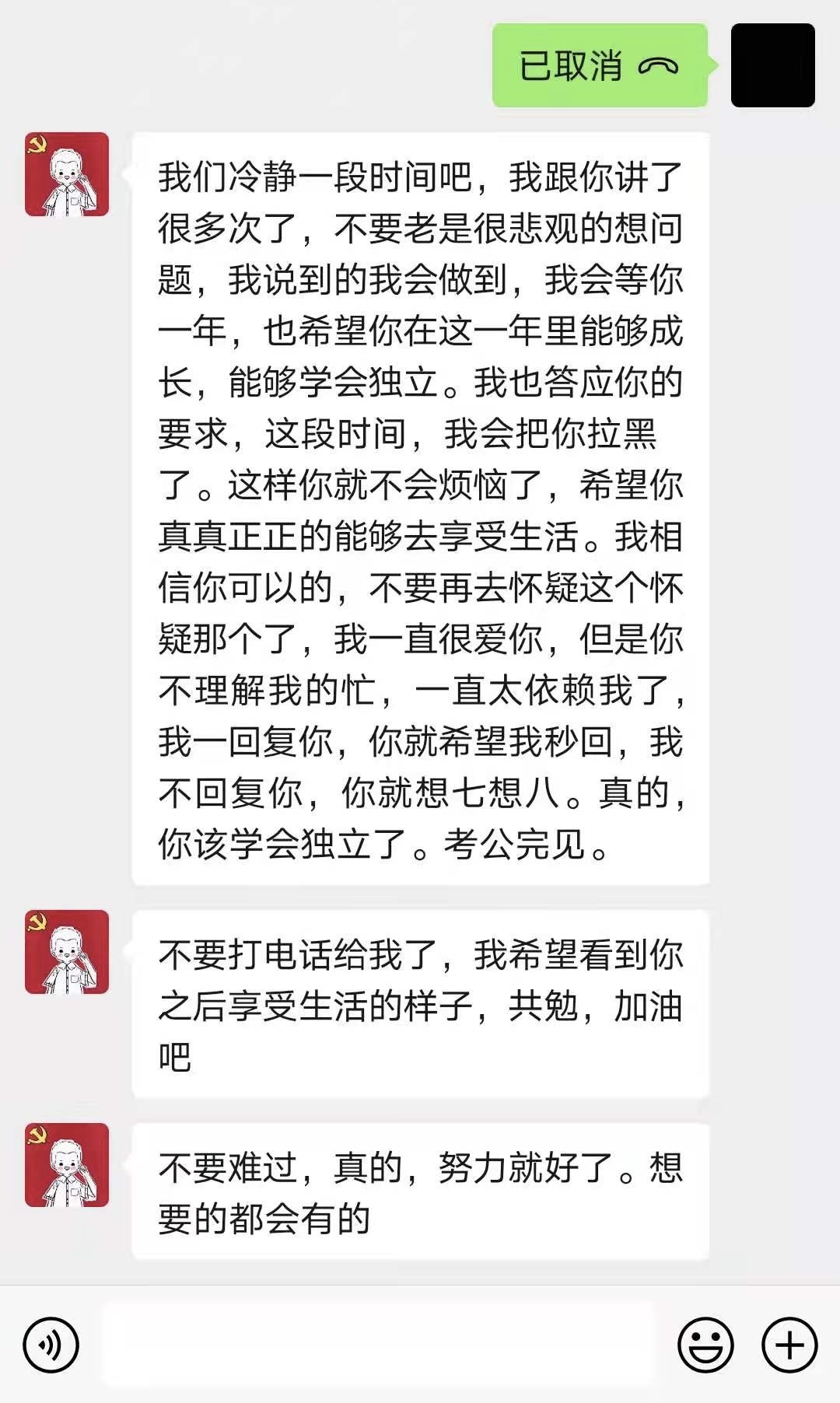This screenshot has height=1403, width=840.
Task: Open the plus attachments menu
Action: [789, 1345]
